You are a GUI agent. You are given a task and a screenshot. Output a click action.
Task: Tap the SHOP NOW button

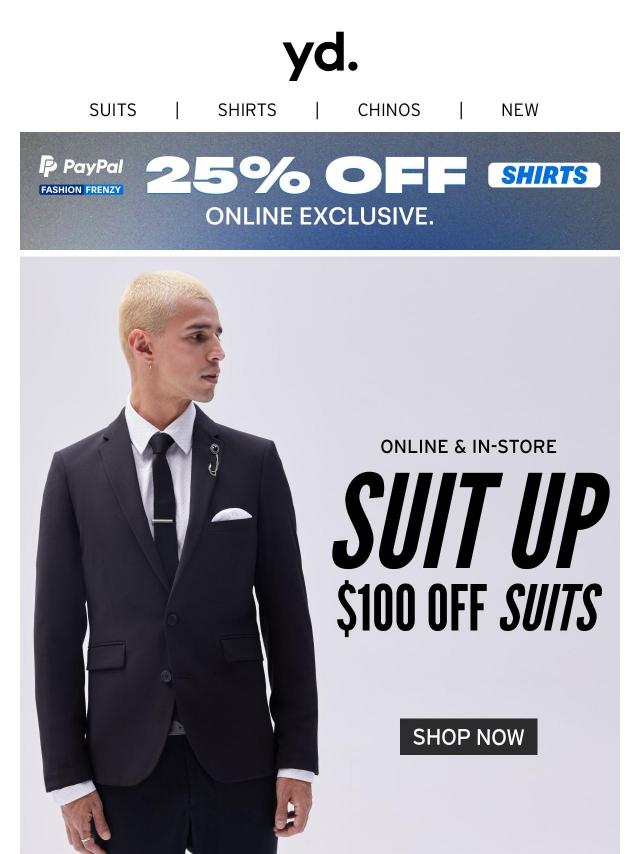click(468, 737)
